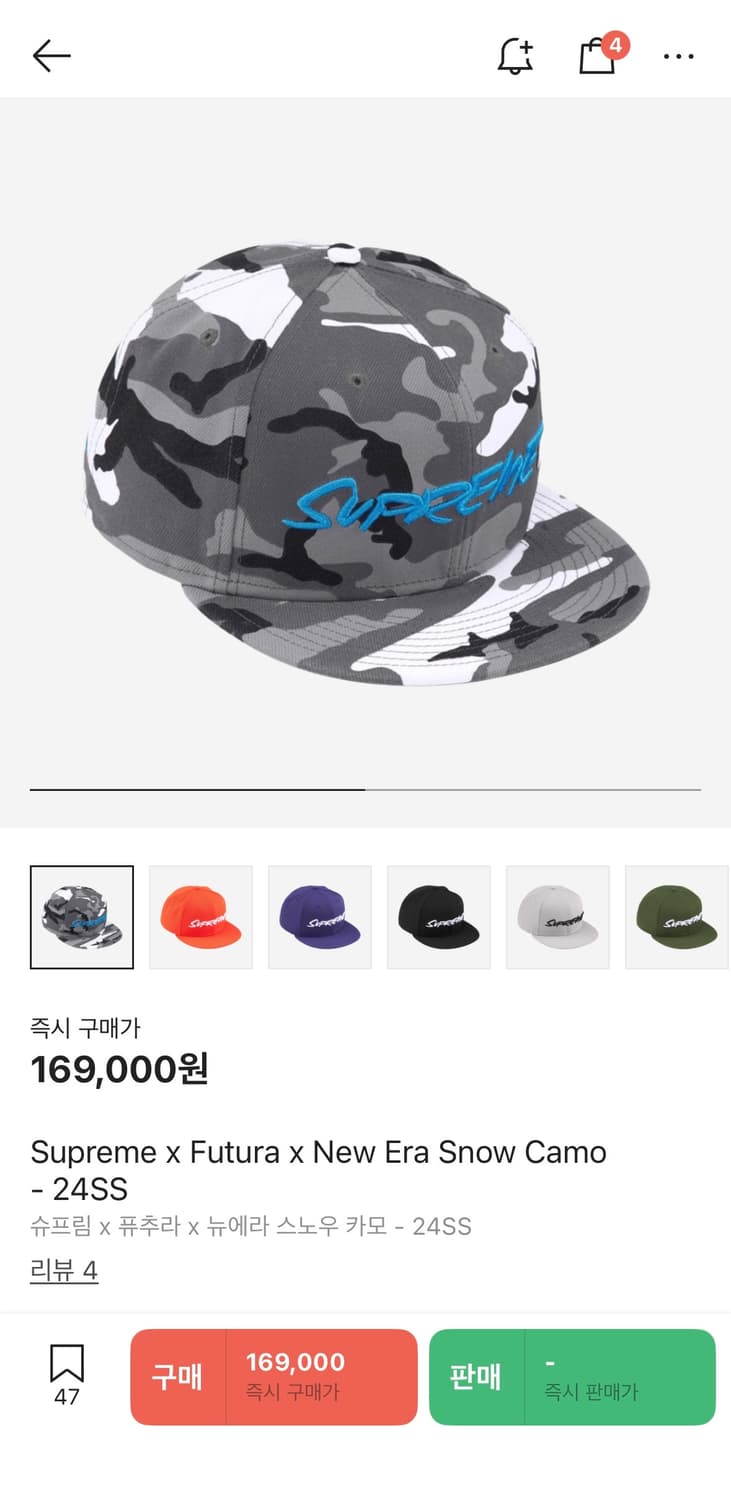Open the 리뷰 4 reviews link
This screenshot has width=731, height=1500.
point(64,1271)
